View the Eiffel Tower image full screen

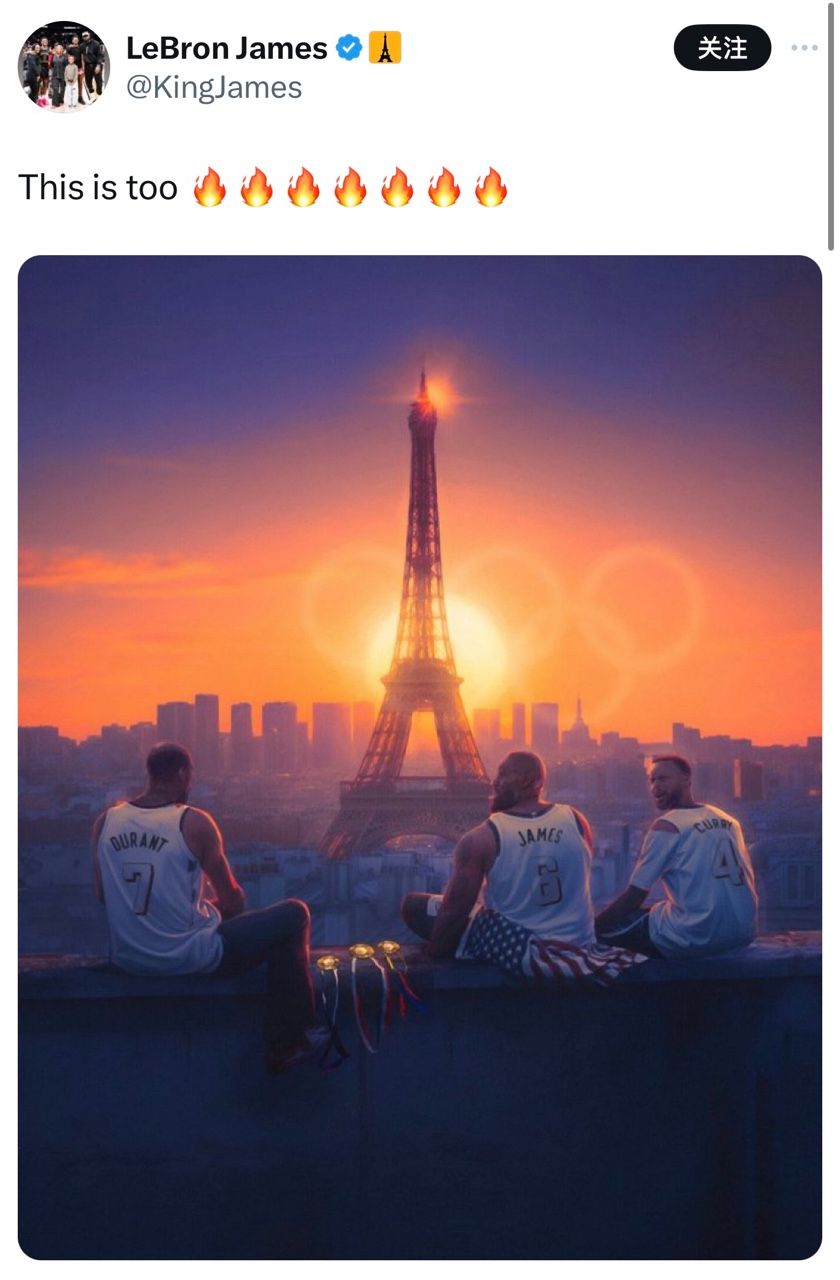(420, 756)
